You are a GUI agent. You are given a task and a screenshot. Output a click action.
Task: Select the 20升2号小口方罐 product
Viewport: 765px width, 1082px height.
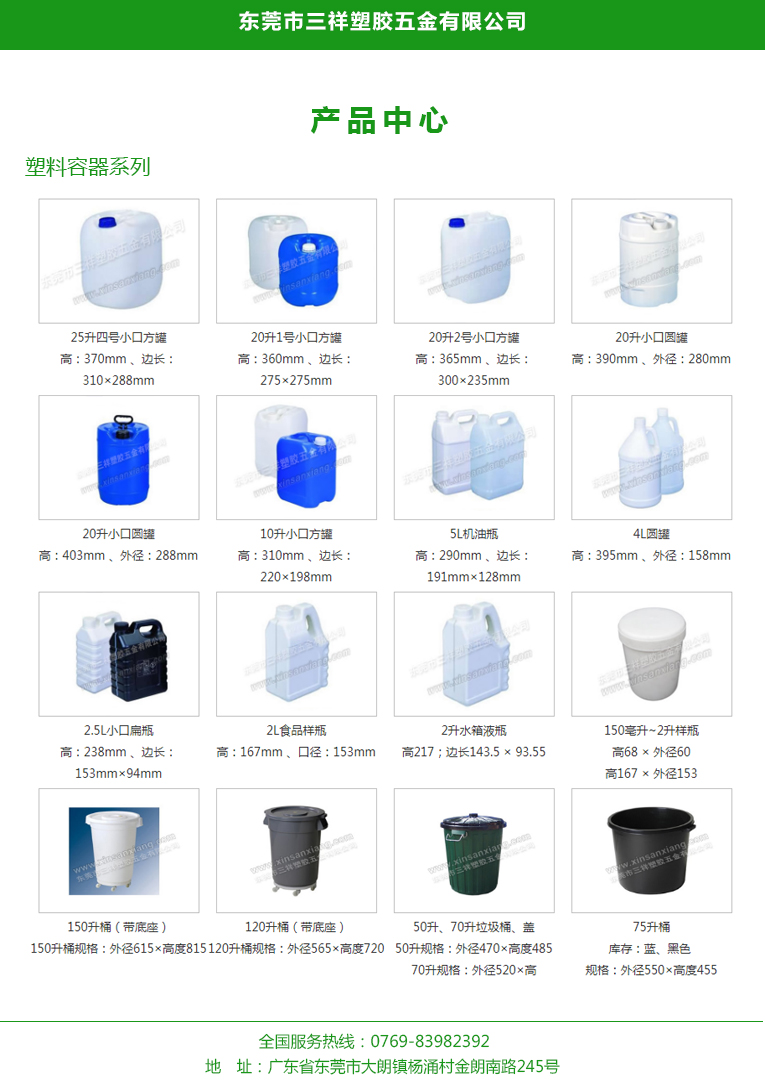(x=474, y=261)
